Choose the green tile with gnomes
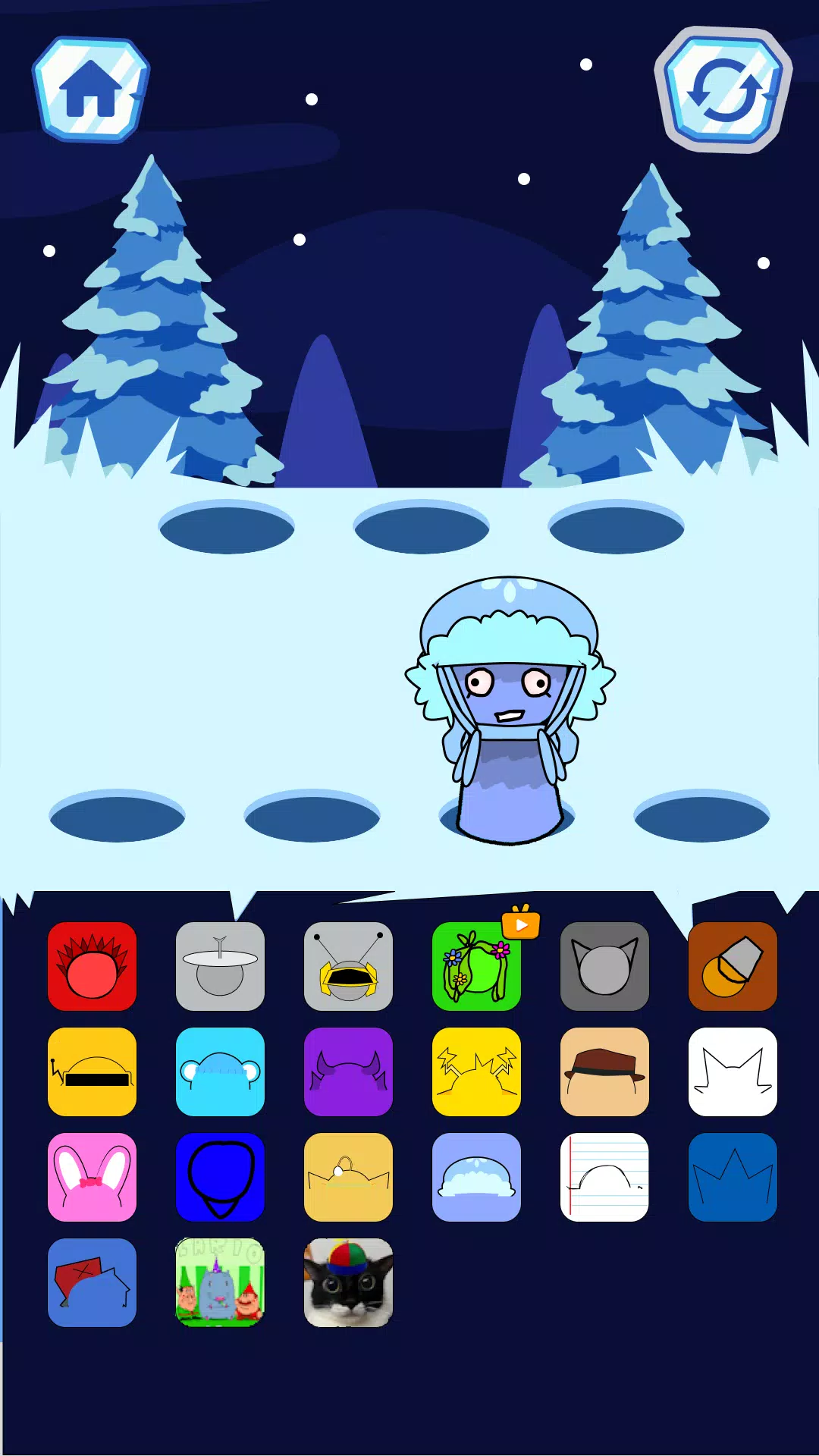The width and height of the screenshot is (819, 1456). [220, 1282]
